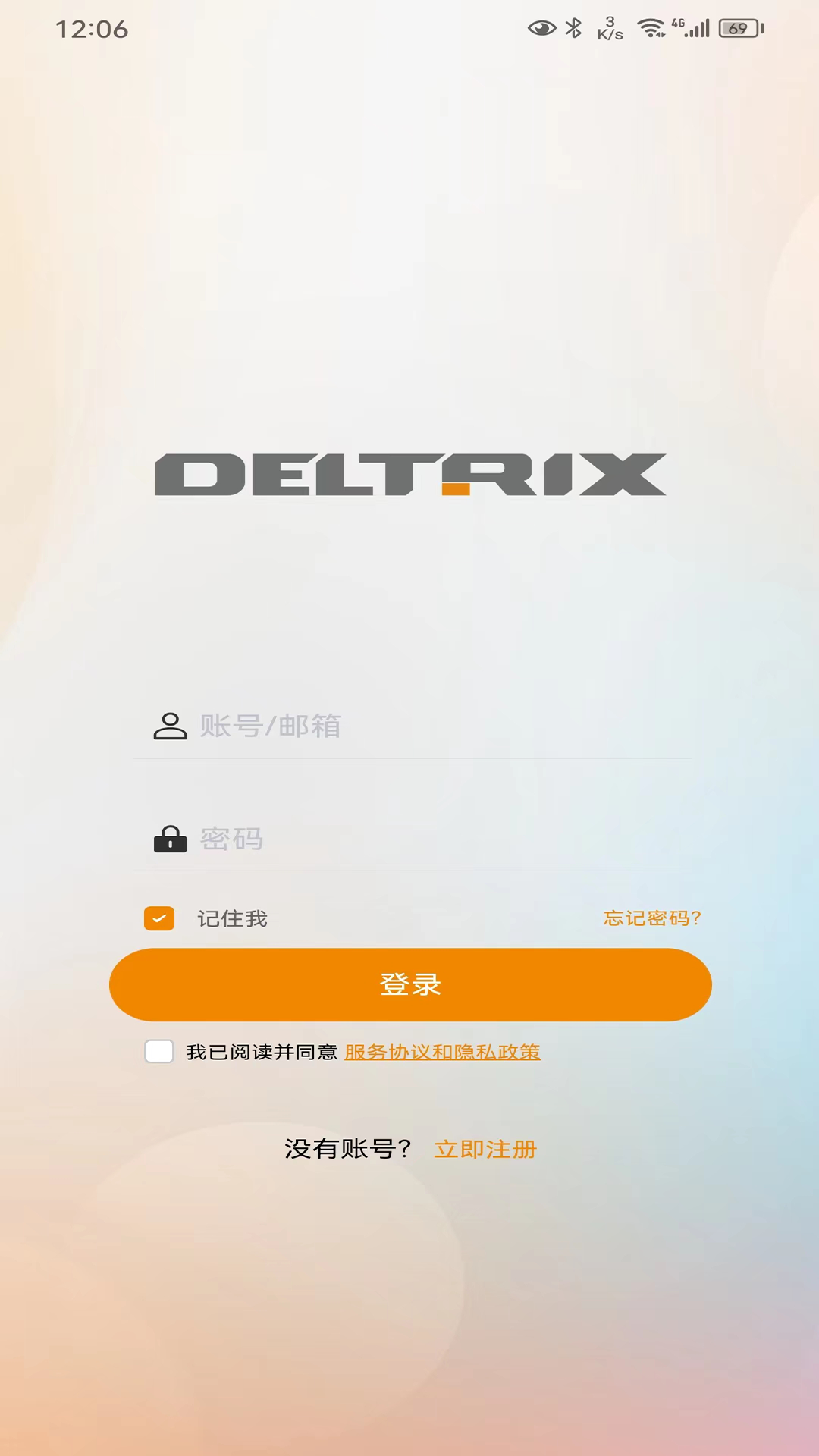Click the Bluetooth icon in status bar

coord(573,27)
